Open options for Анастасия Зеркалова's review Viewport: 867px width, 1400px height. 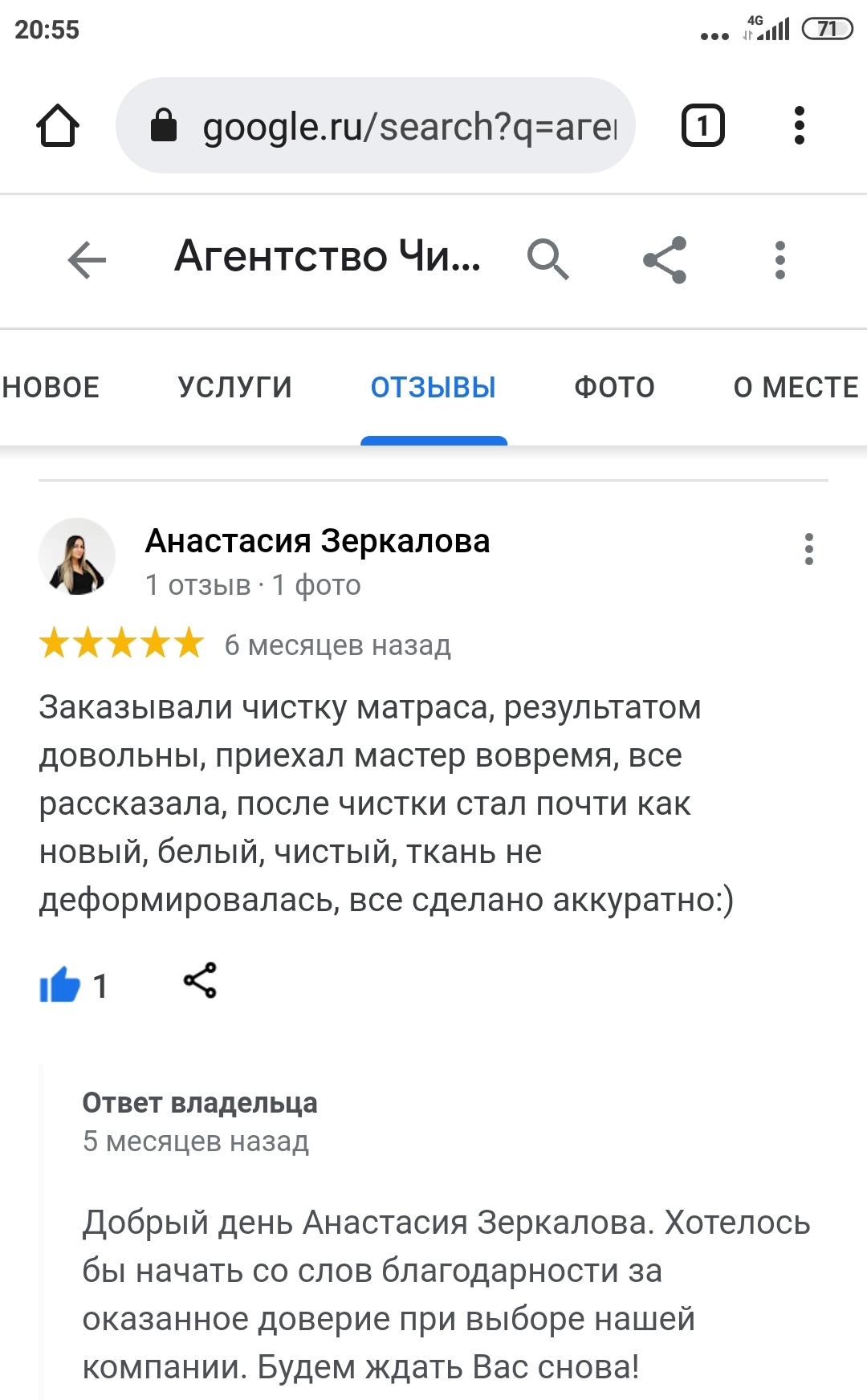click(x=808, y=550)
